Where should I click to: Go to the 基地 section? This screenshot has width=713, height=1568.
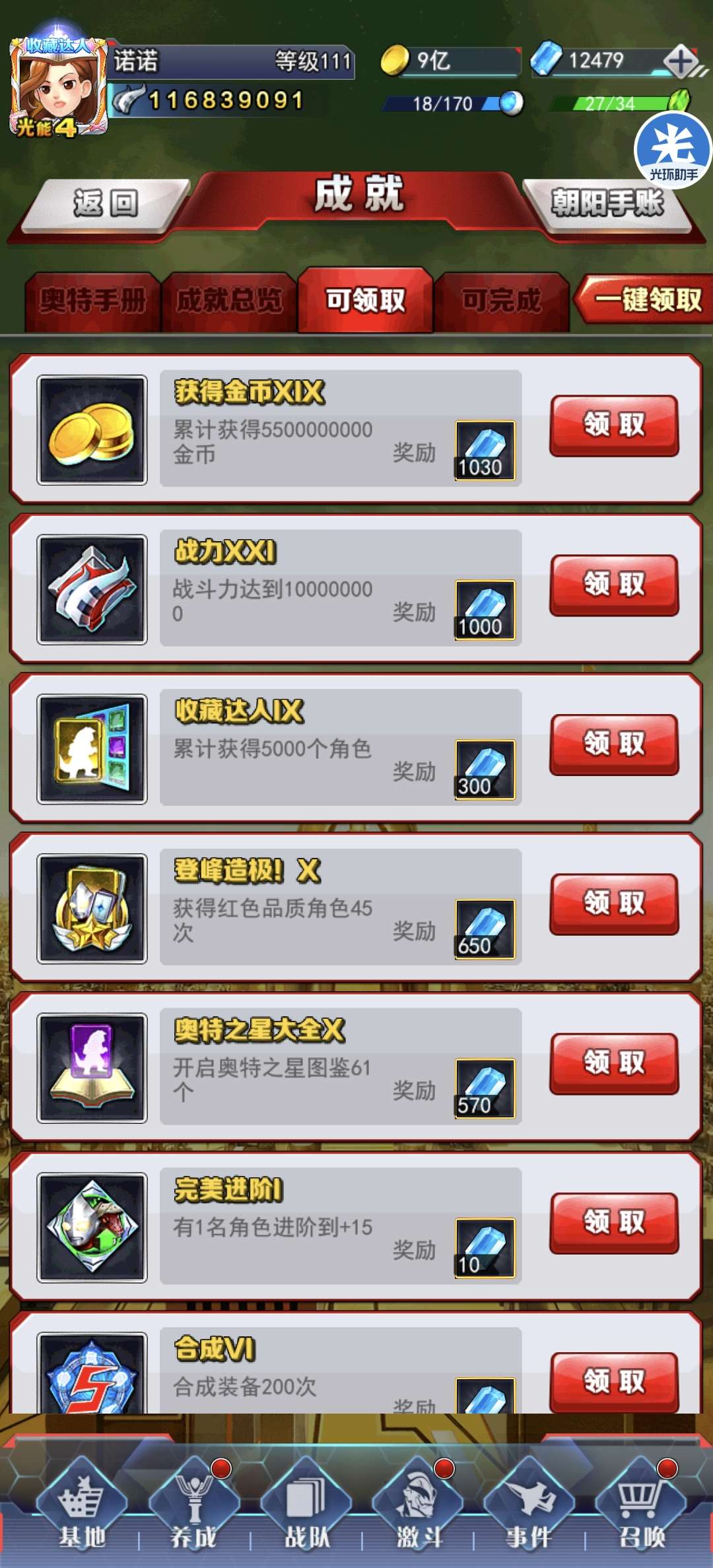(81, 1506)
